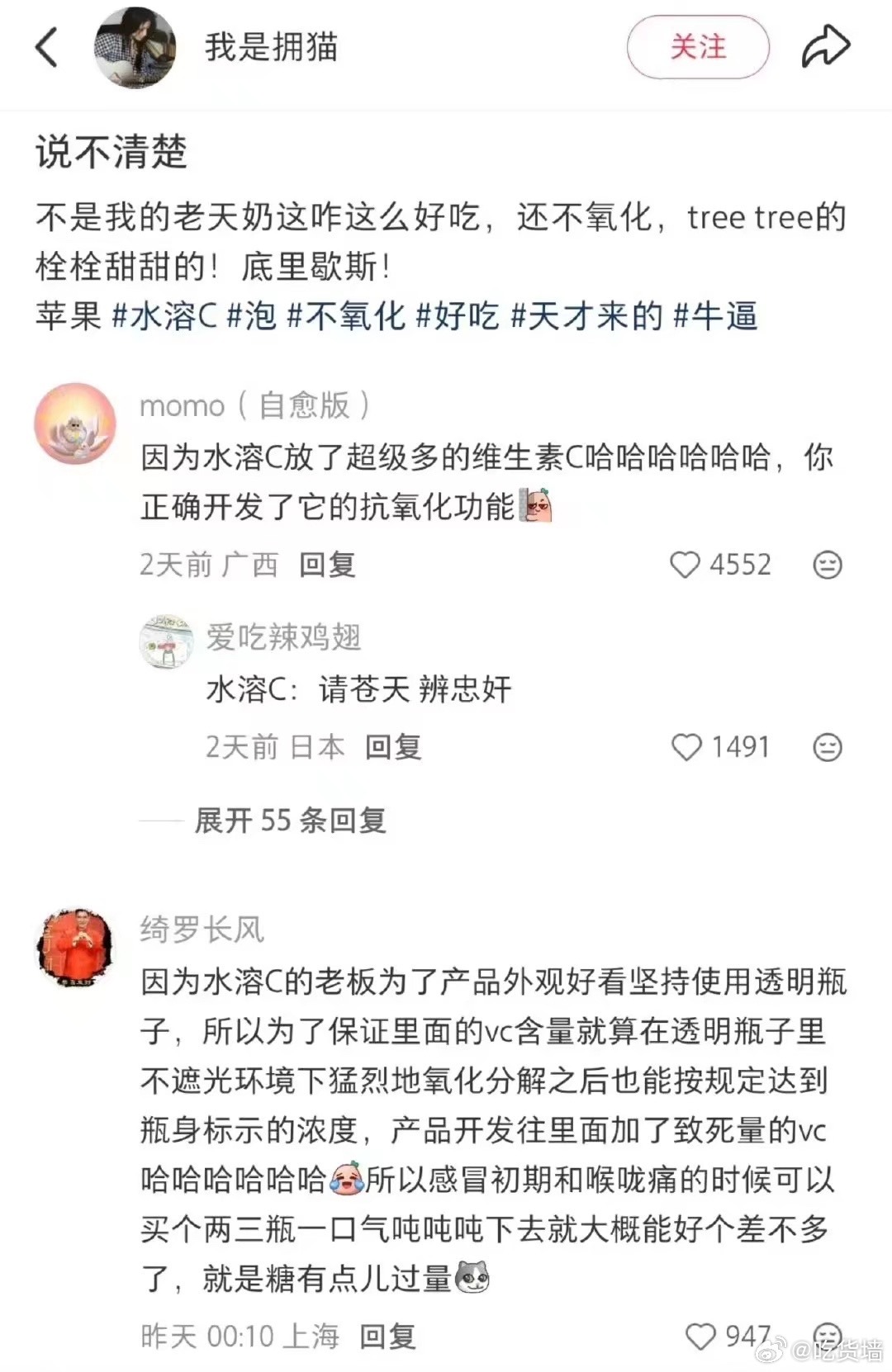Viewport: 892px width, 1372px height.
Task: Reply to momo's comment
Action: tap(327, 565)
